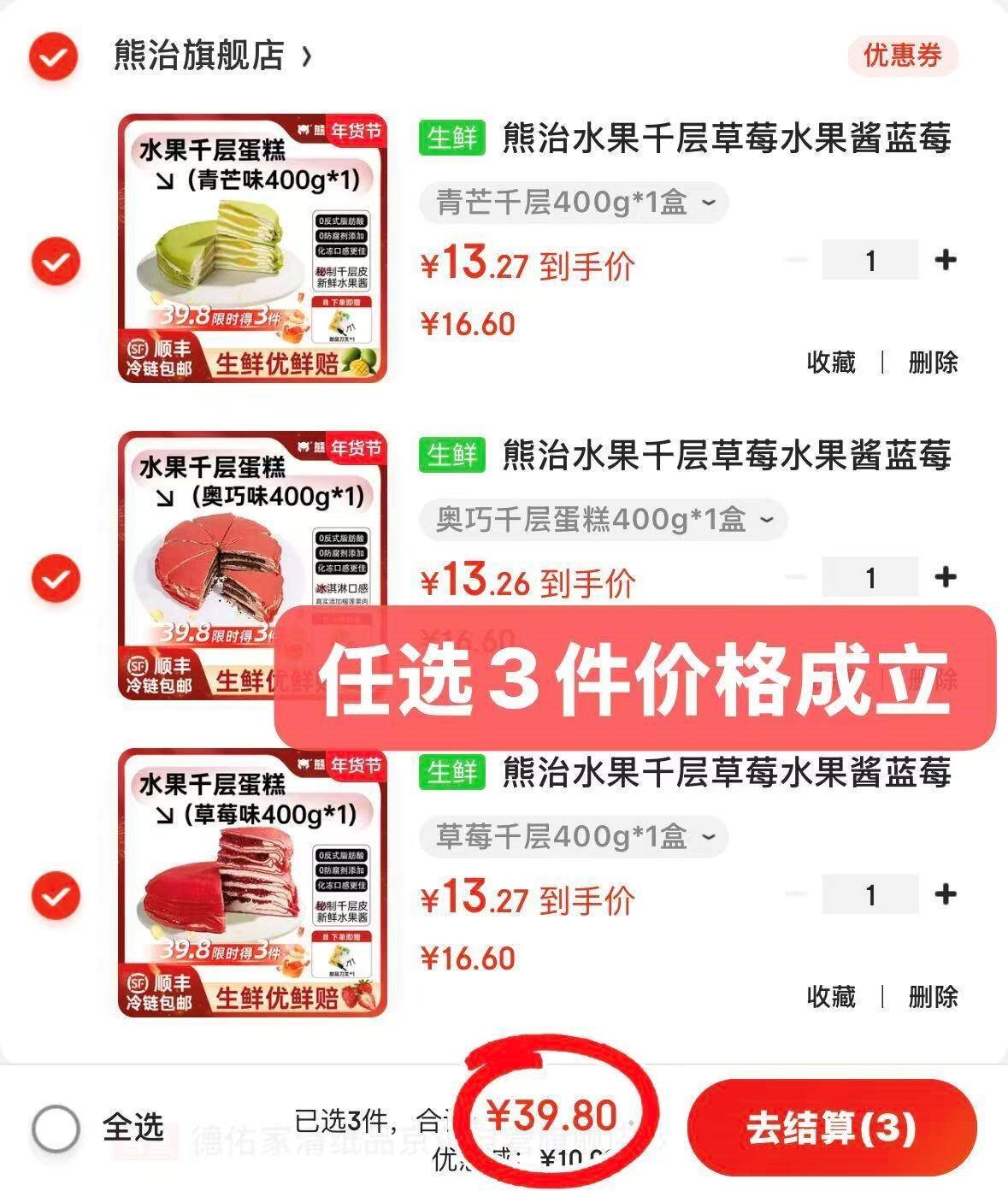Deselect the 草莓千层 item checkbox
Screen dimensions: 1008x1191
pyautogui.click(x=56, y=896)
